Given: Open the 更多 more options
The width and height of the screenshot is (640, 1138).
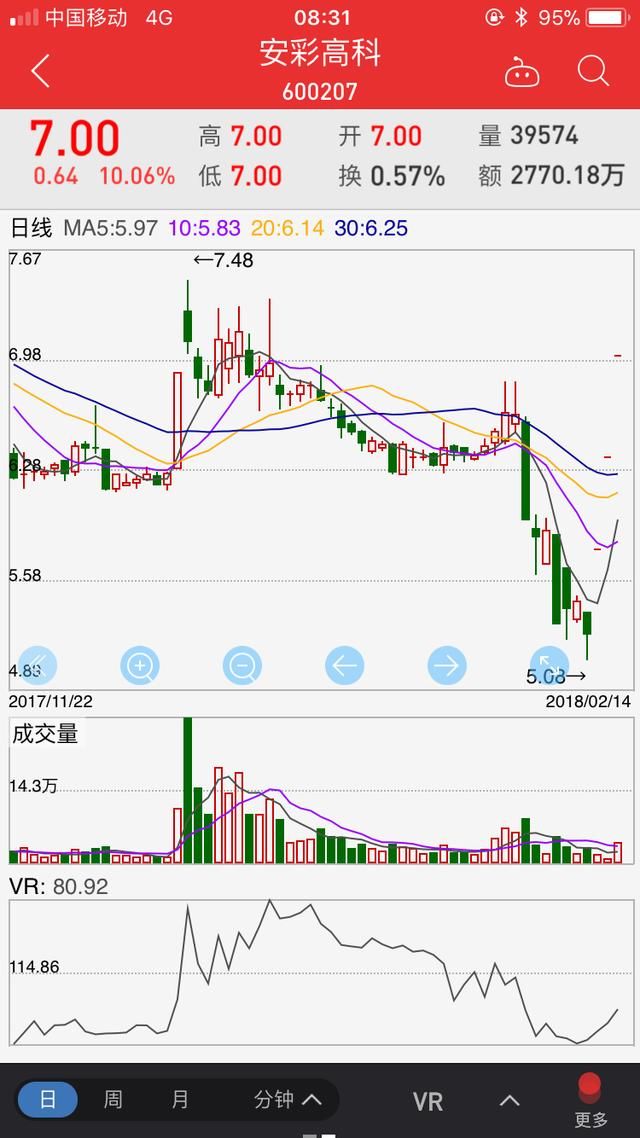Looking at the screenshot, I should tap(590, 1102).
